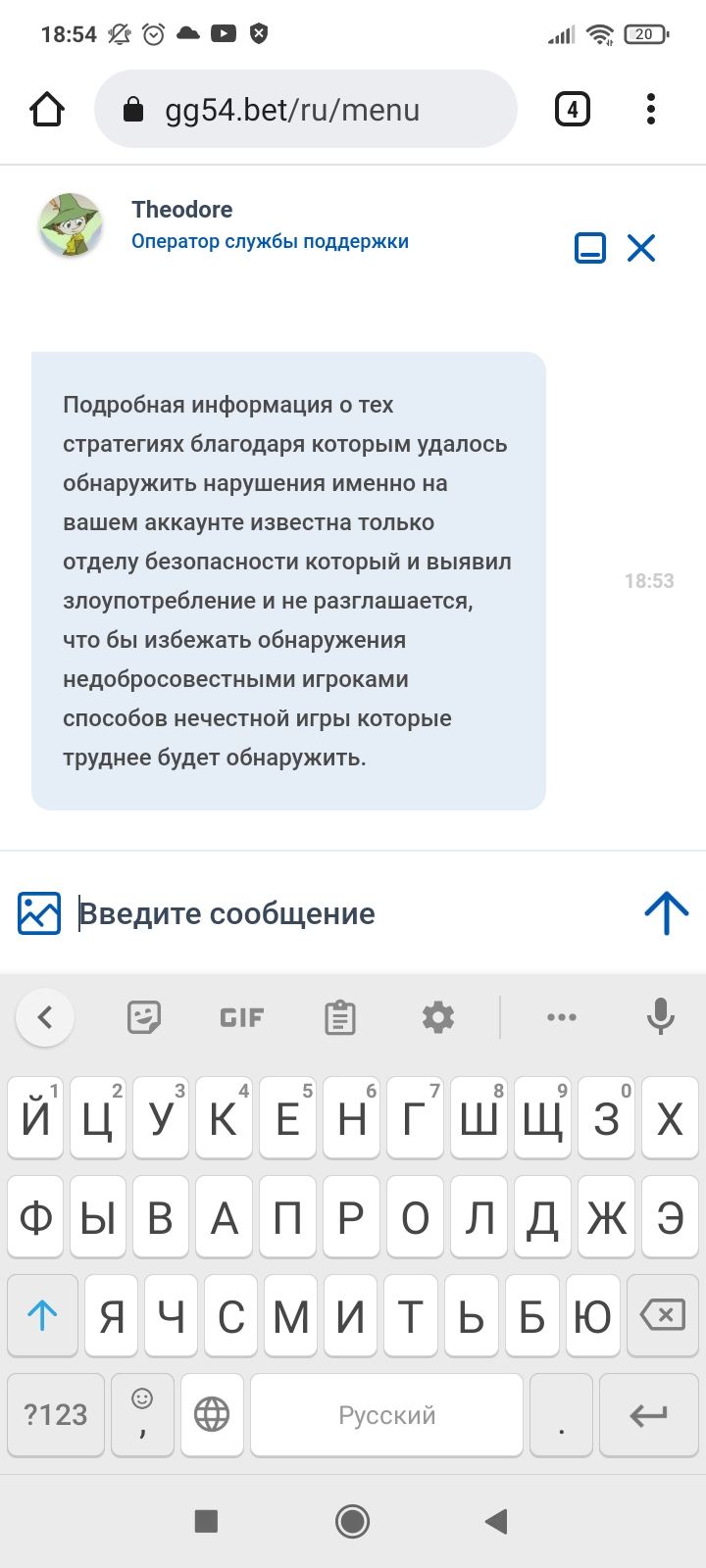Switch to the ?123 symbols keyboard
Screen dimensions: 706x1568
click(56, 1414)
